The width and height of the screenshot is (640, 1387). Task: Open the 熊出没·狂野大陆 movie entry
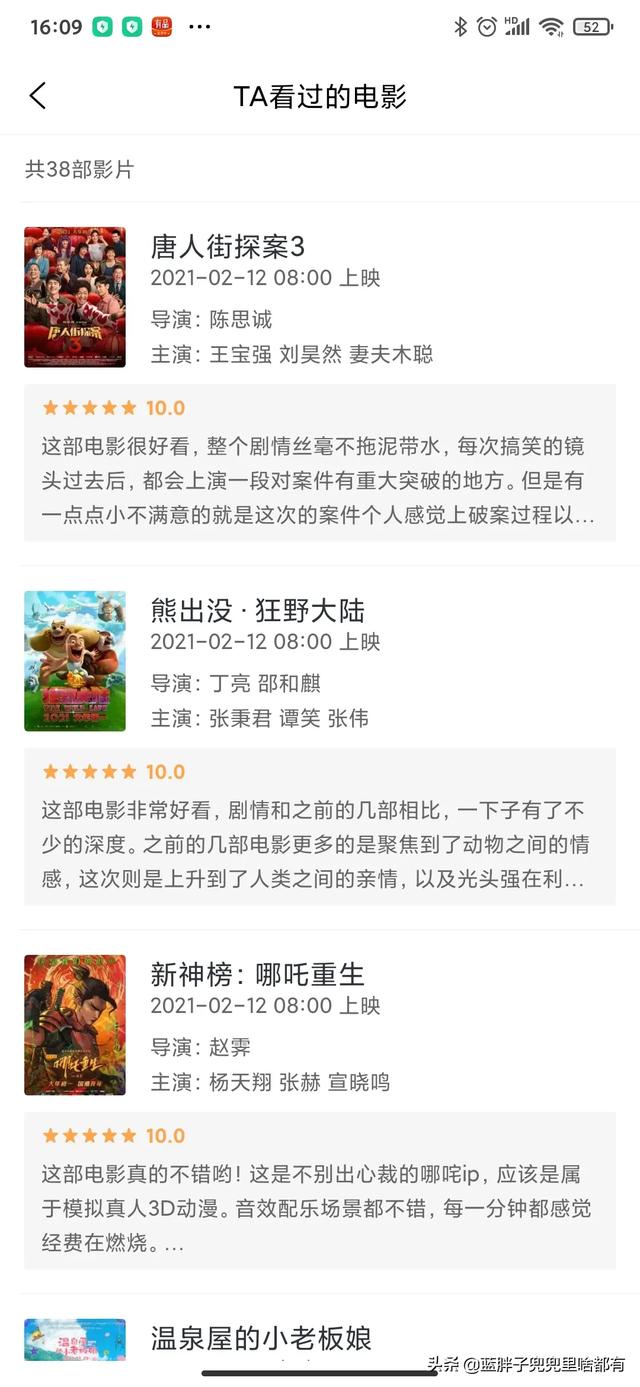320,661
